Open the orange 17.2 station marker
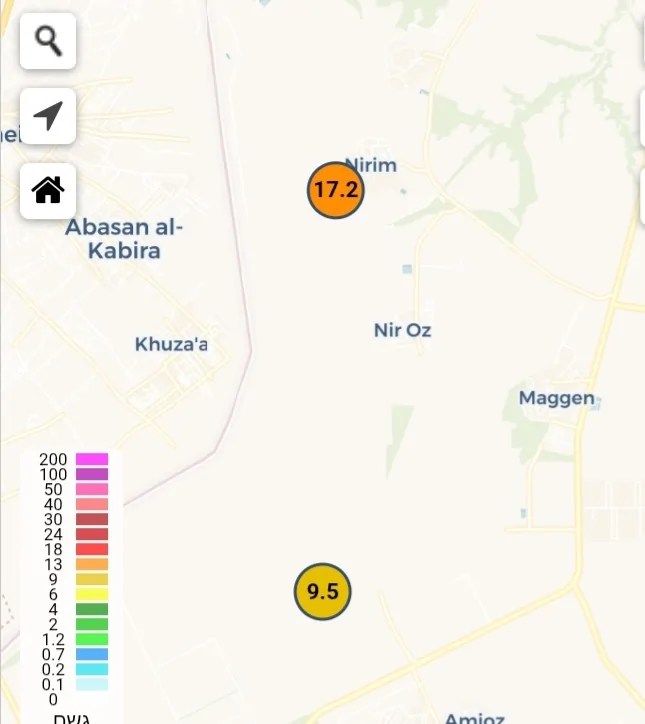645x724 pixels. click(335, 189)
